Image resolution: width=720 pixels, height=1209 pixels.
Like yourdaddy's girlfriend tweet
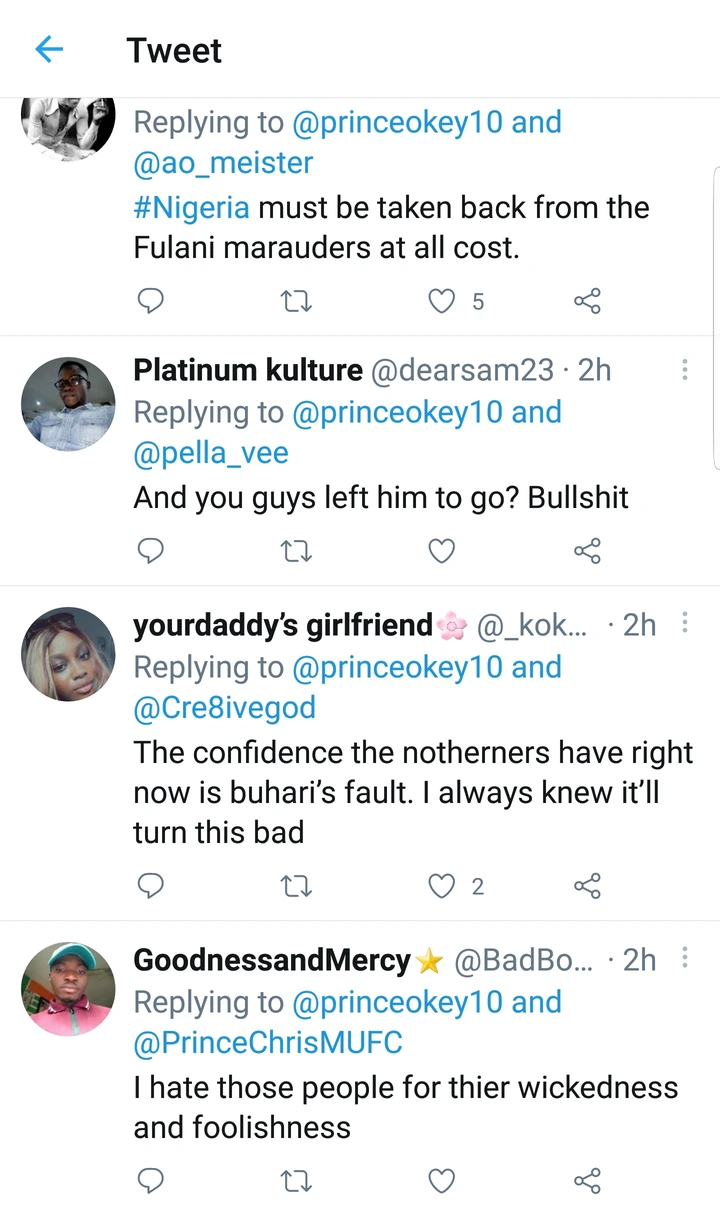[442, 885]
